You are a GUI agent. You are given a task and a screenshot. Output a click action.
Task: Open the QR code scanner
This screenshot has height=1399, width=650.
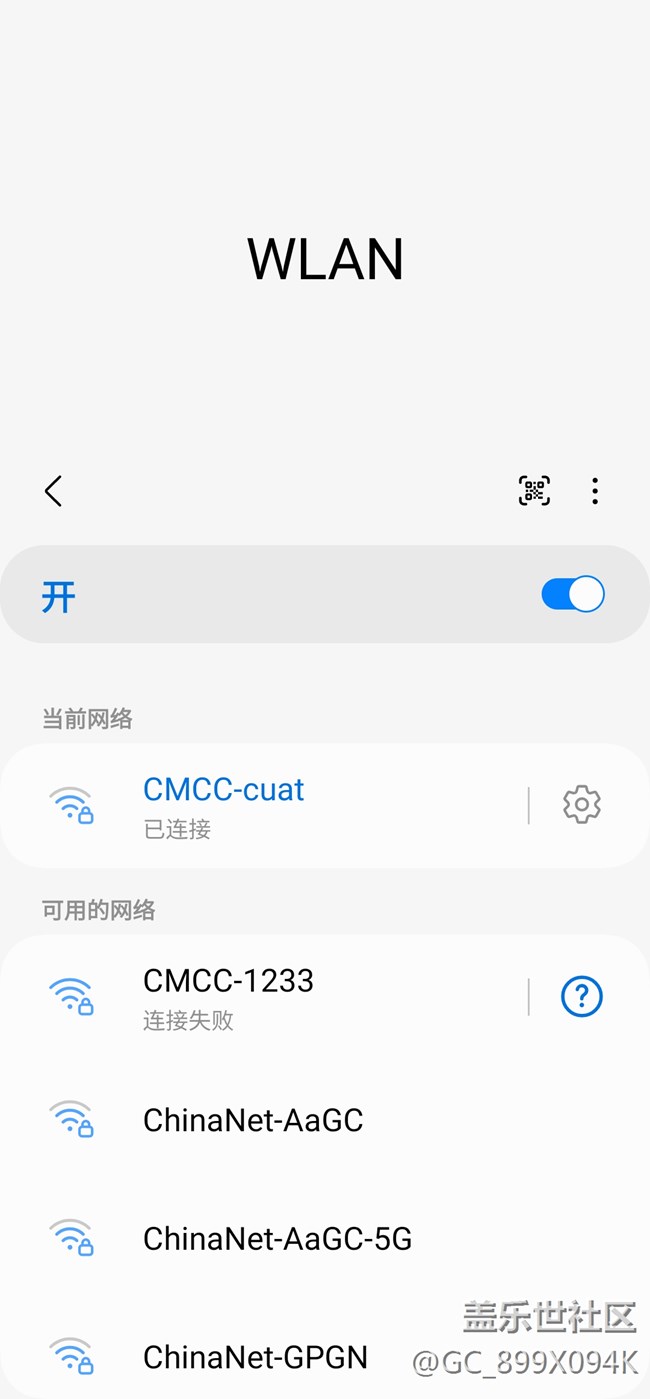(534, 491)
